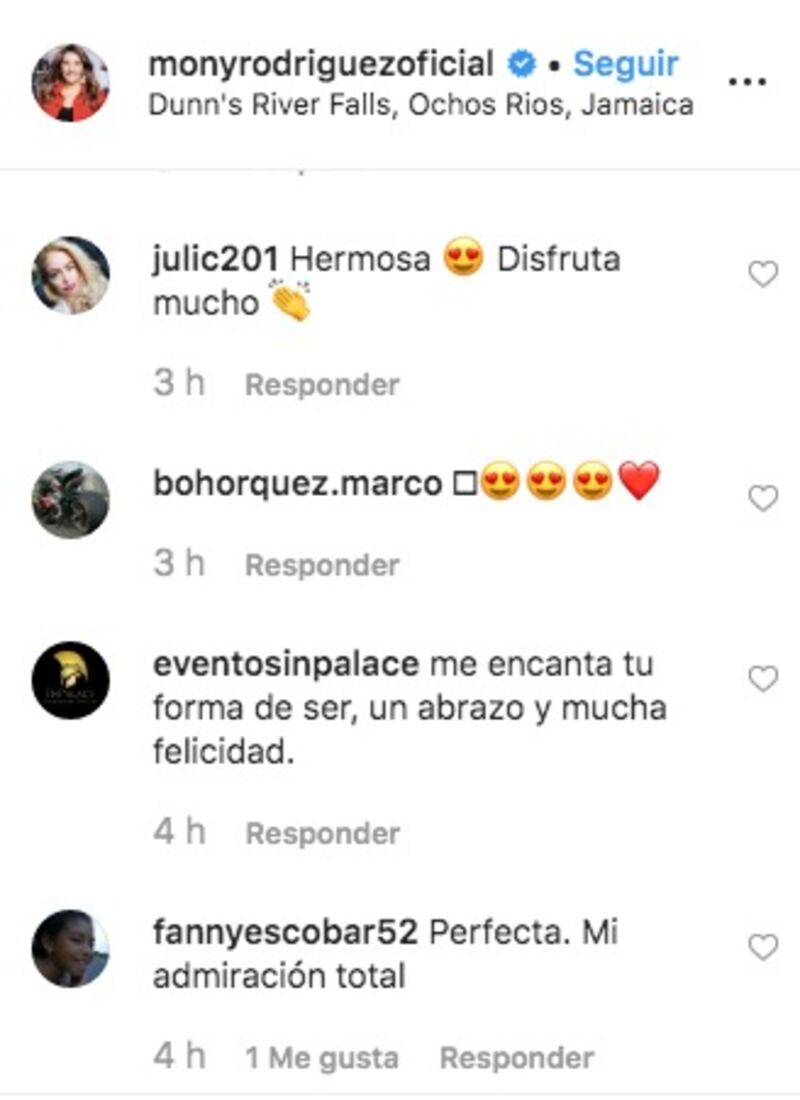Like julic201's comment
The height and width of the screenshot is (1100, 800).
pos(763,274)
